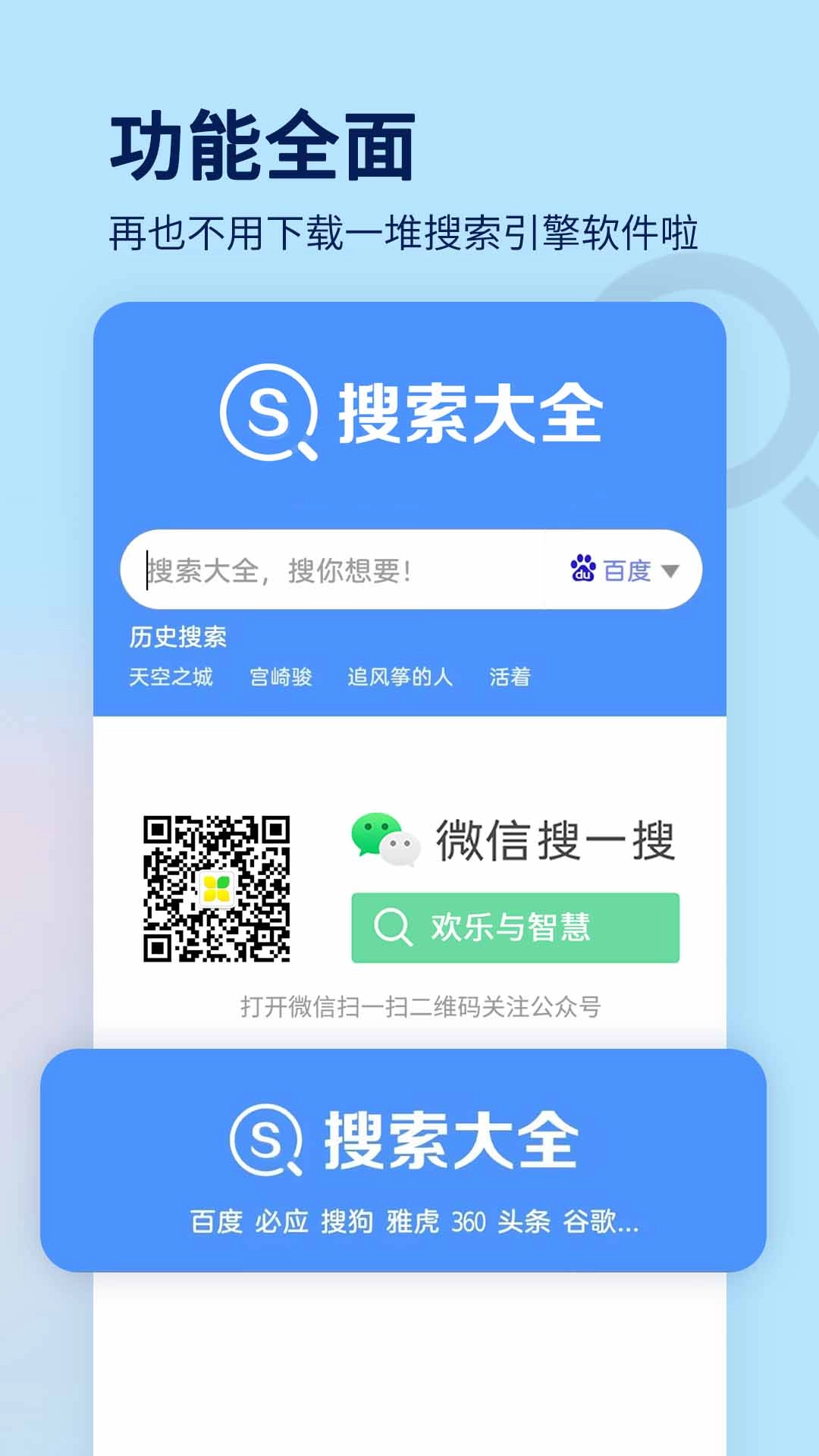This screenshot has height=1456, width=819.
Task: Tap the magnifier icon inside 欢乐与智慧 button
Action: point(392,924)
